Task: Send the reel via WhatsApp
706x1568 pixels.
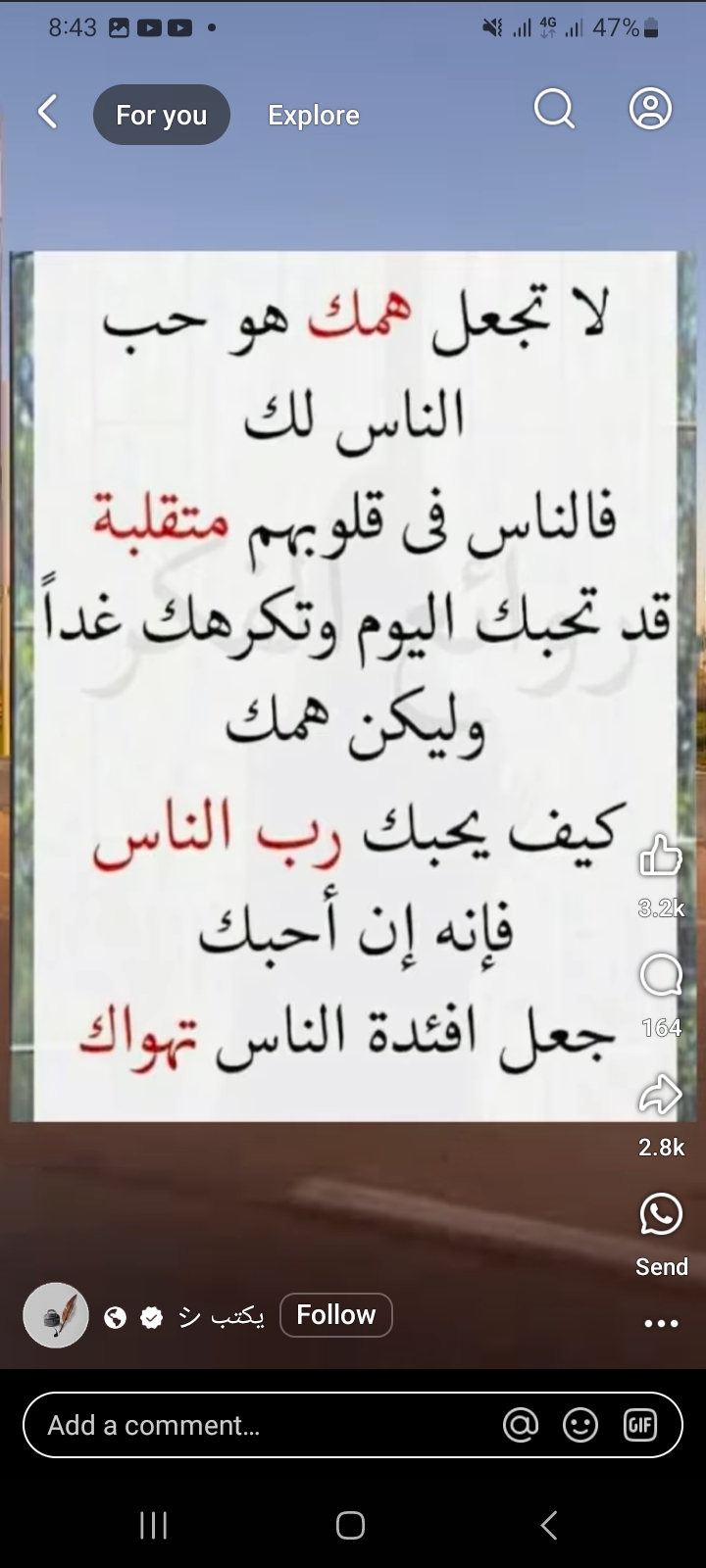Action: [x=661, y=1214]
